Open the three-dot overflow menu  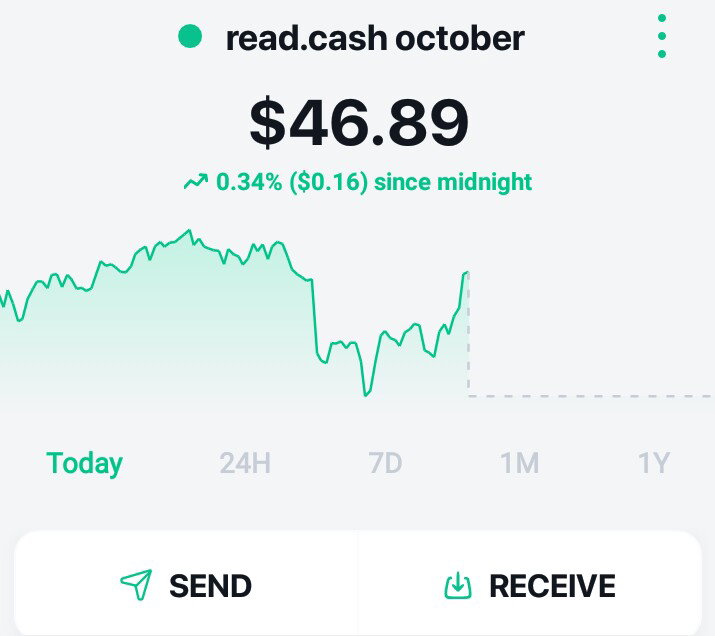(662, 36)
